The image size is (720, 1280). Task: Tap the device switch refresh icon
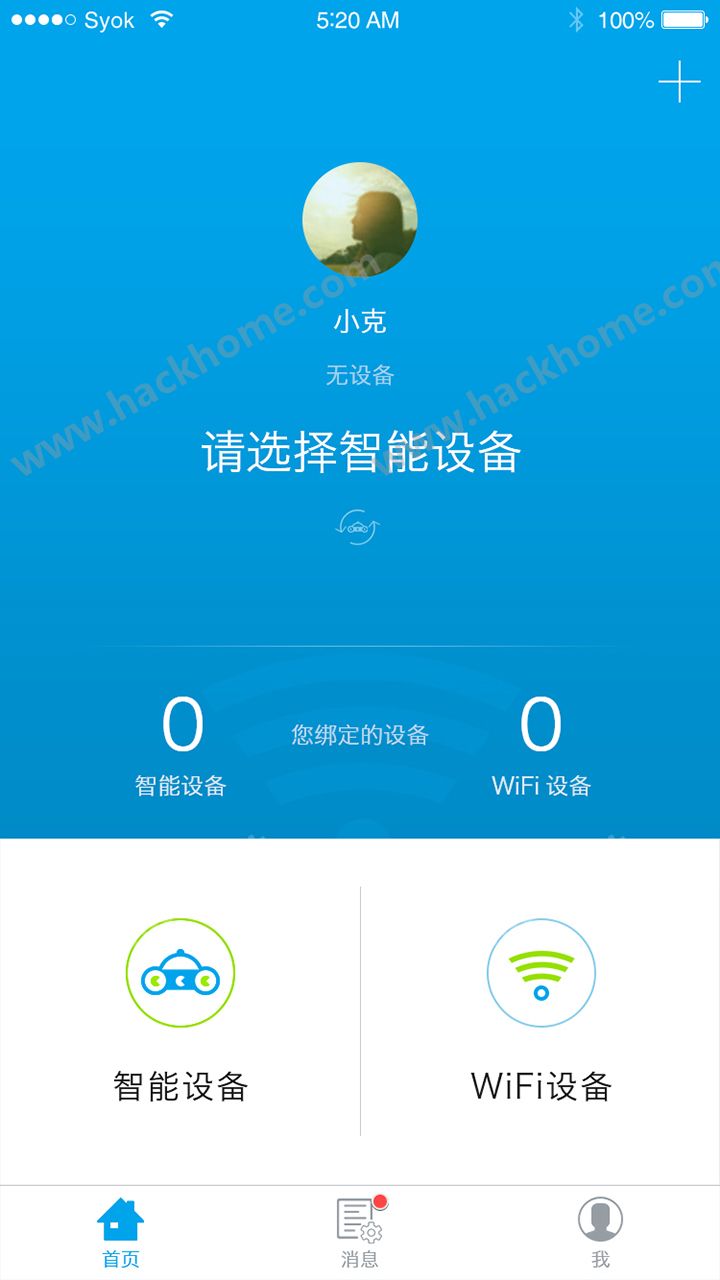point(358,526)
